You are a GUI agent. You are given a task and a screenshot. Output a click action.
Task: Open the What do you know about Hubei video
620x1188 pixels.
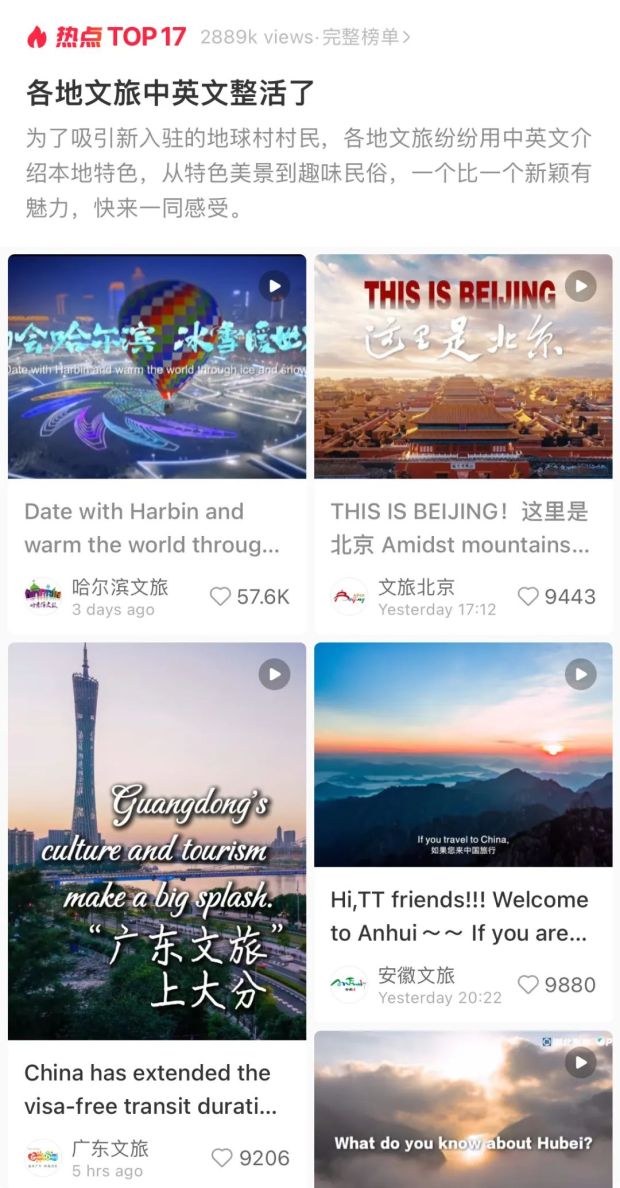[x=463, y=1108]
